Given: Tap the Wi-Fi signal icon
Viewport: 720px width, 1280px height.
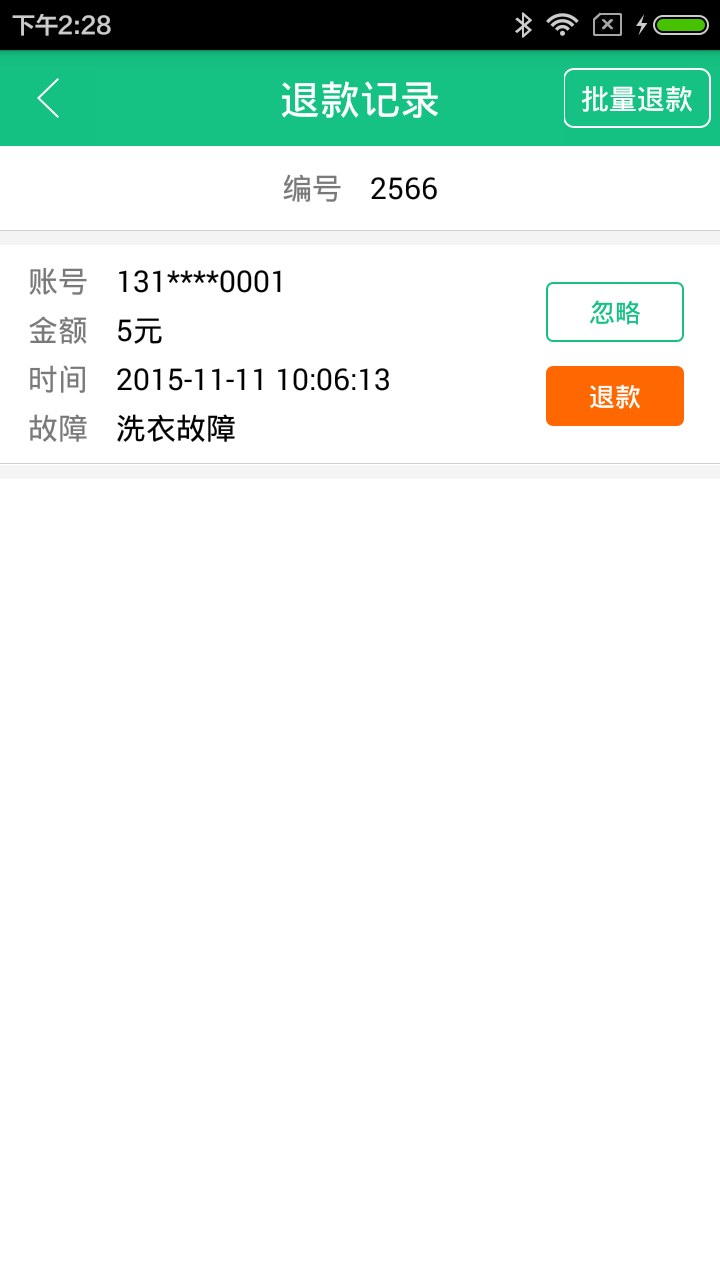Looking at the screenshot, I should pyautogui.click(x=562, y=22).
